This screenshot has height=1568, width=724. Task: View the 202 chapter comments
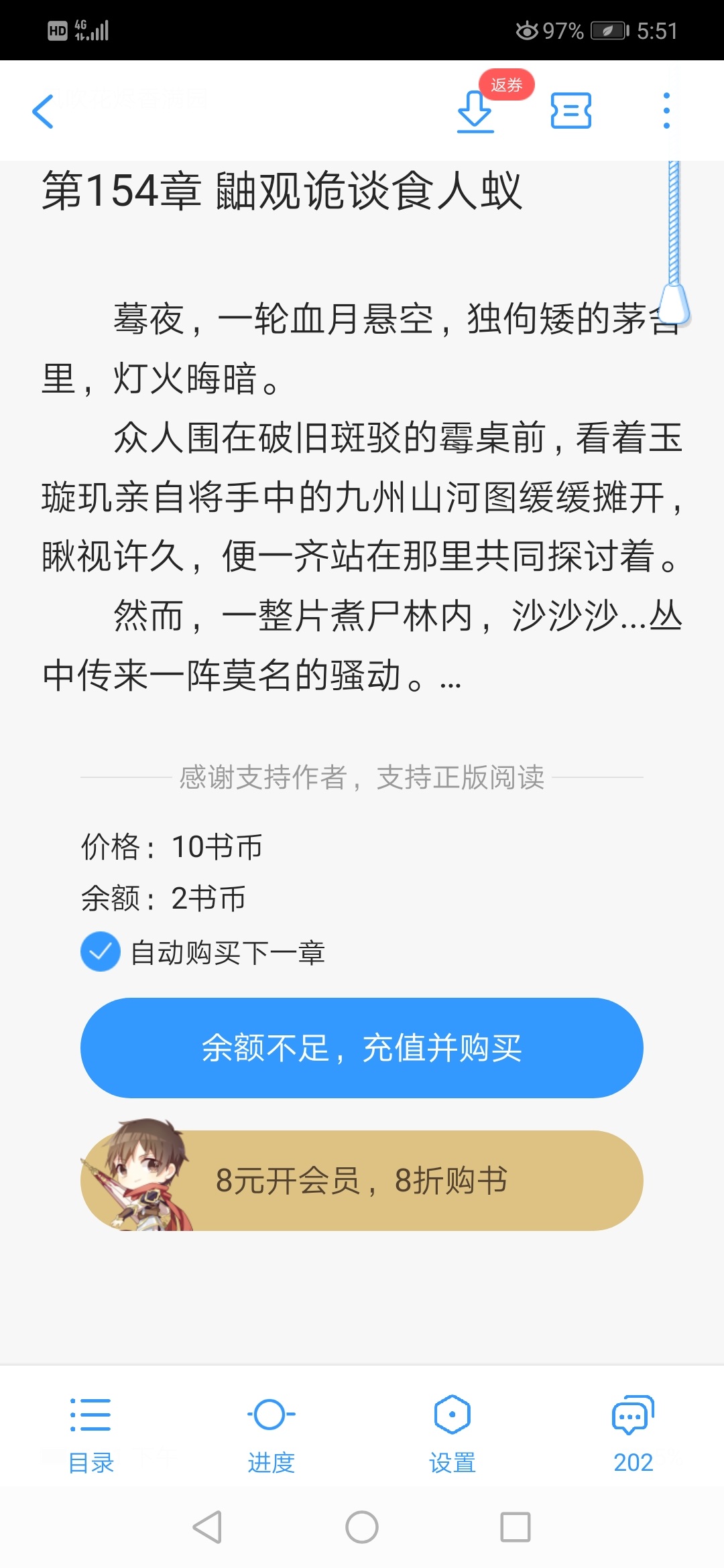(633, 1434)
